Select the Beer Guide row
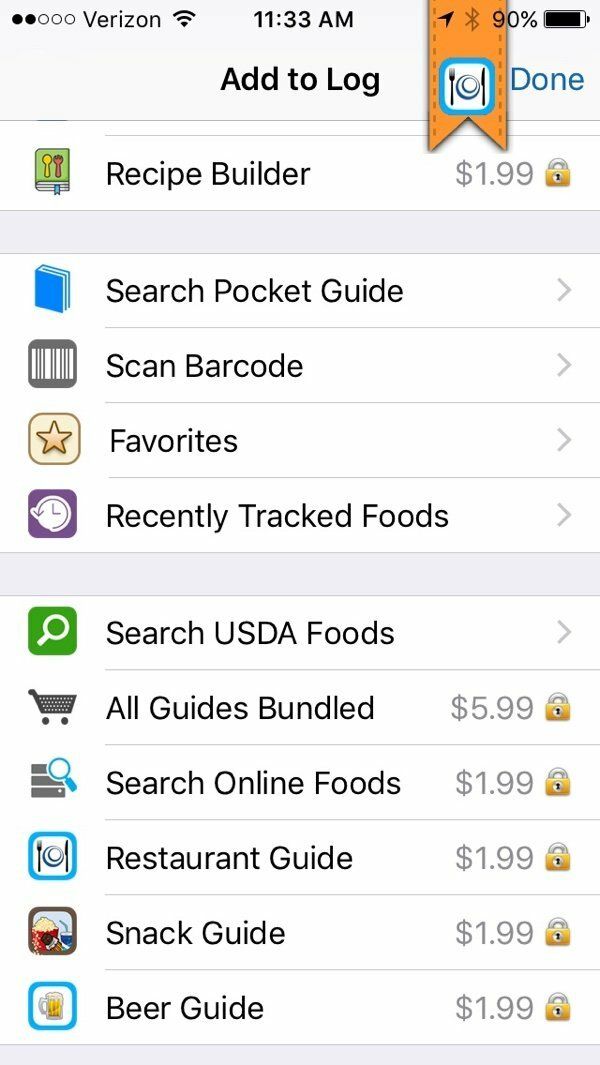The image size is (600, 1065). point(300,1007)
